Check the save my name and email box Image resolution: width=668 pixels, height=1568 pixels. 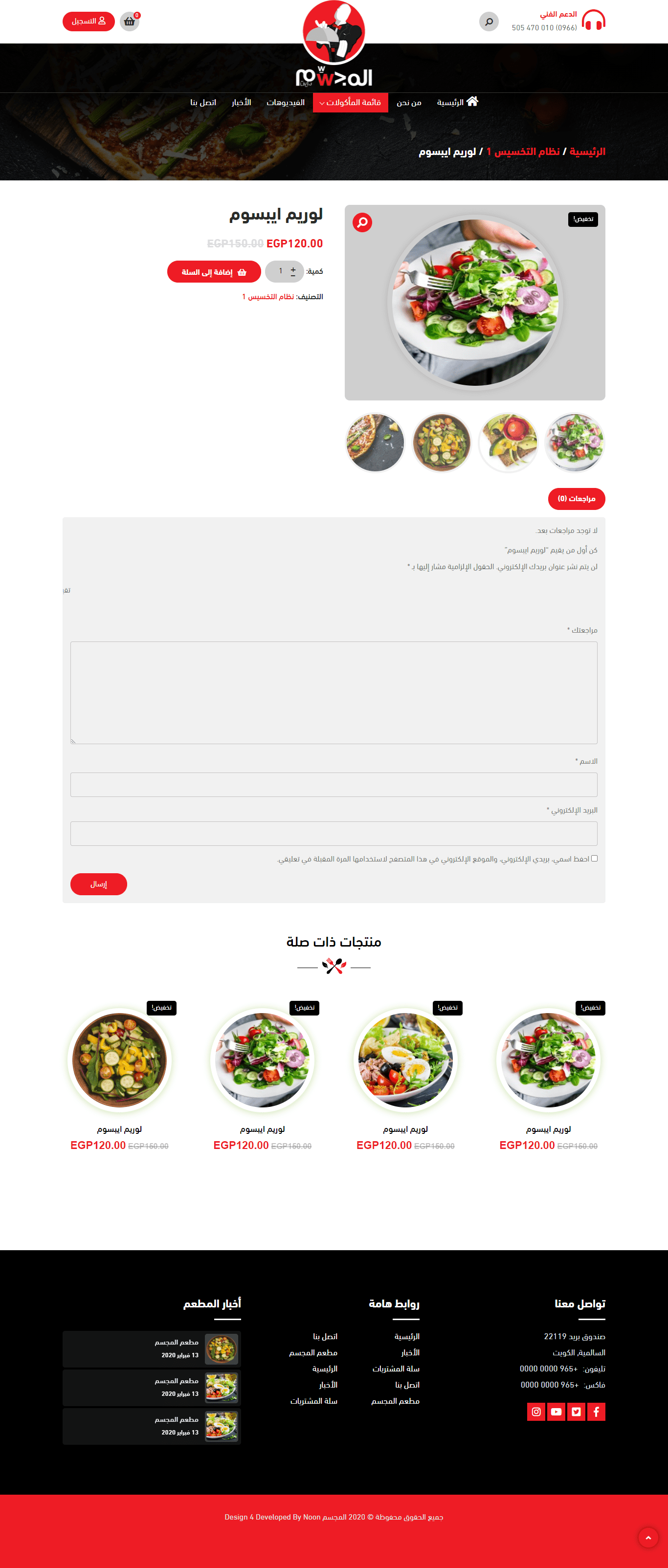594,858
